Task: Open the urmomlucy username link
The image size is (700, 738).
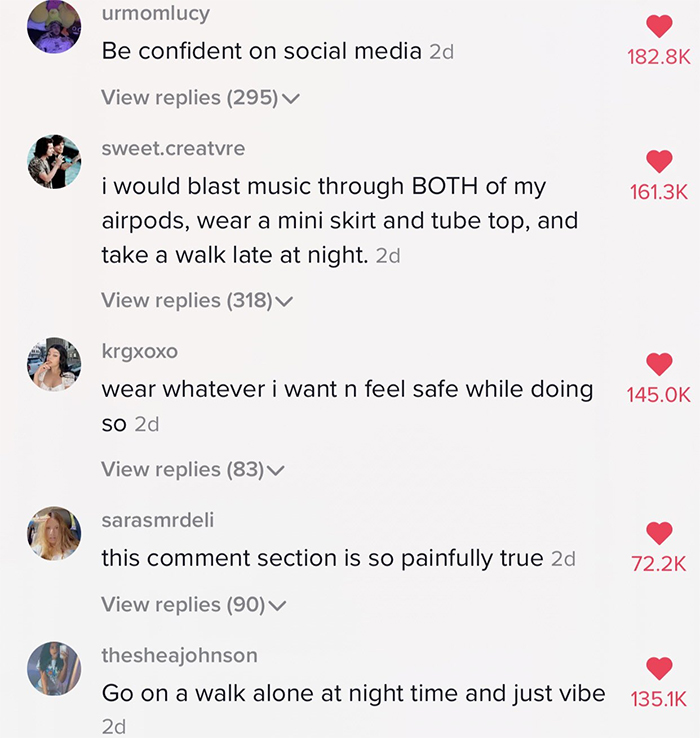Action: click(155, 15)
